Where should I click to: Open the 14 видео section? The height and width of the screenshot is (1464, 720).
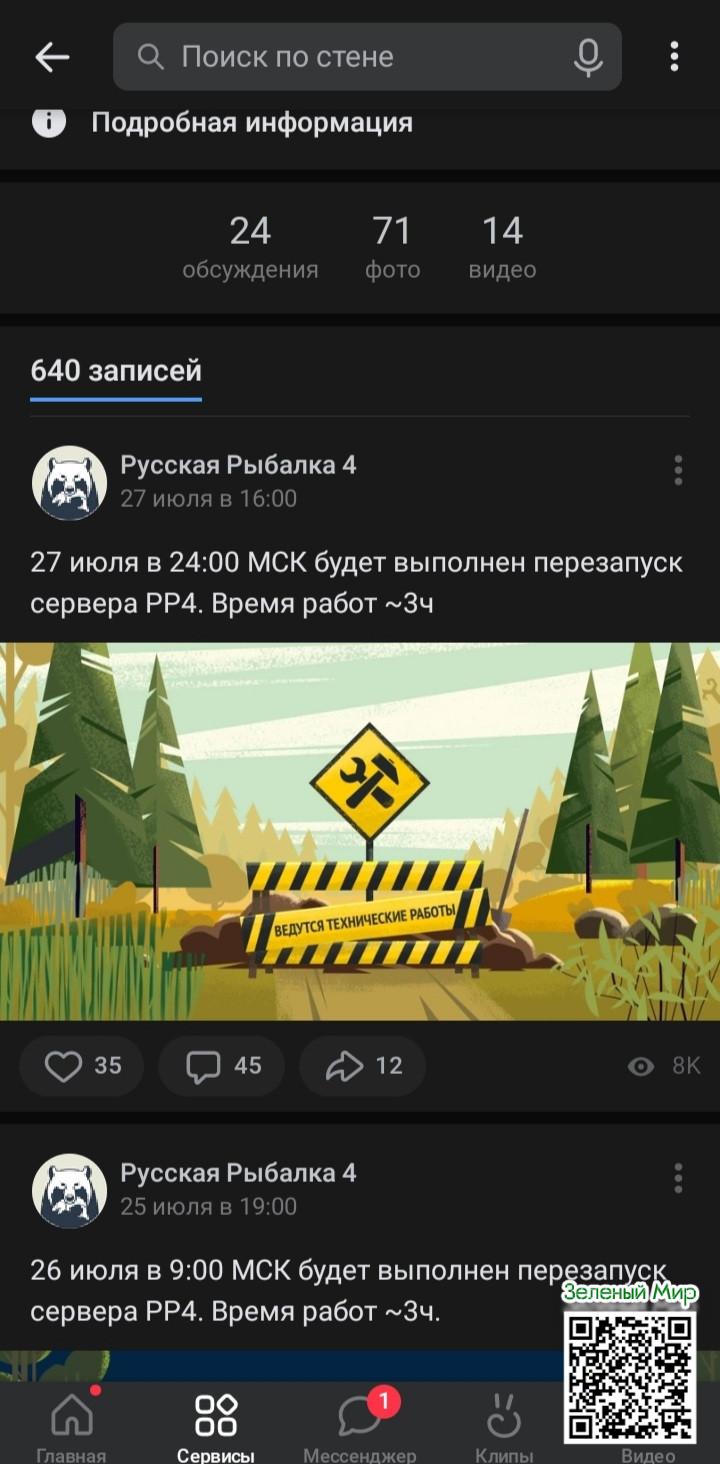(x=502, y=246)
